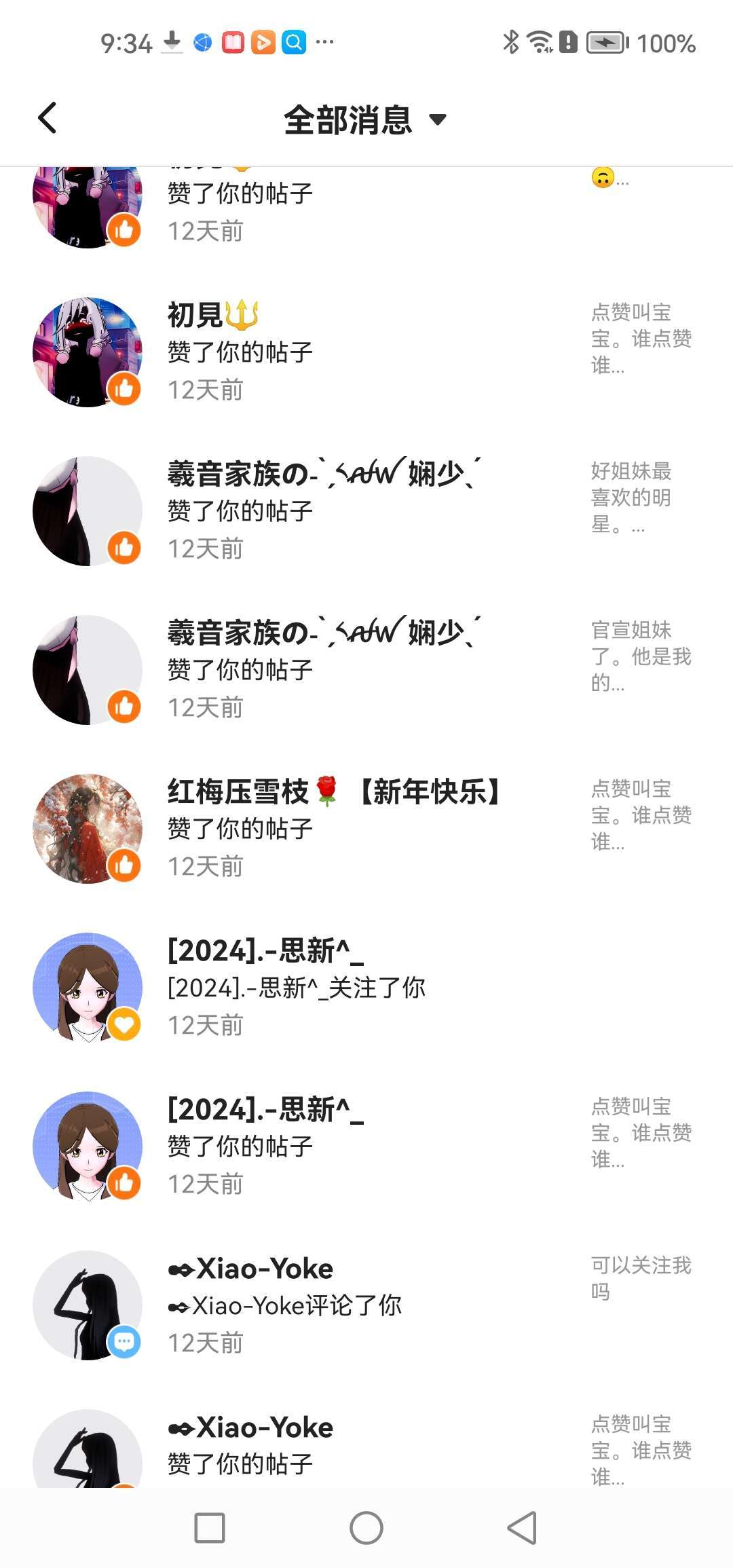Open the like notification for 好姐妹最喜欢的明星 post
Screen dimensions: 733x1568
(x=366, y=510)
